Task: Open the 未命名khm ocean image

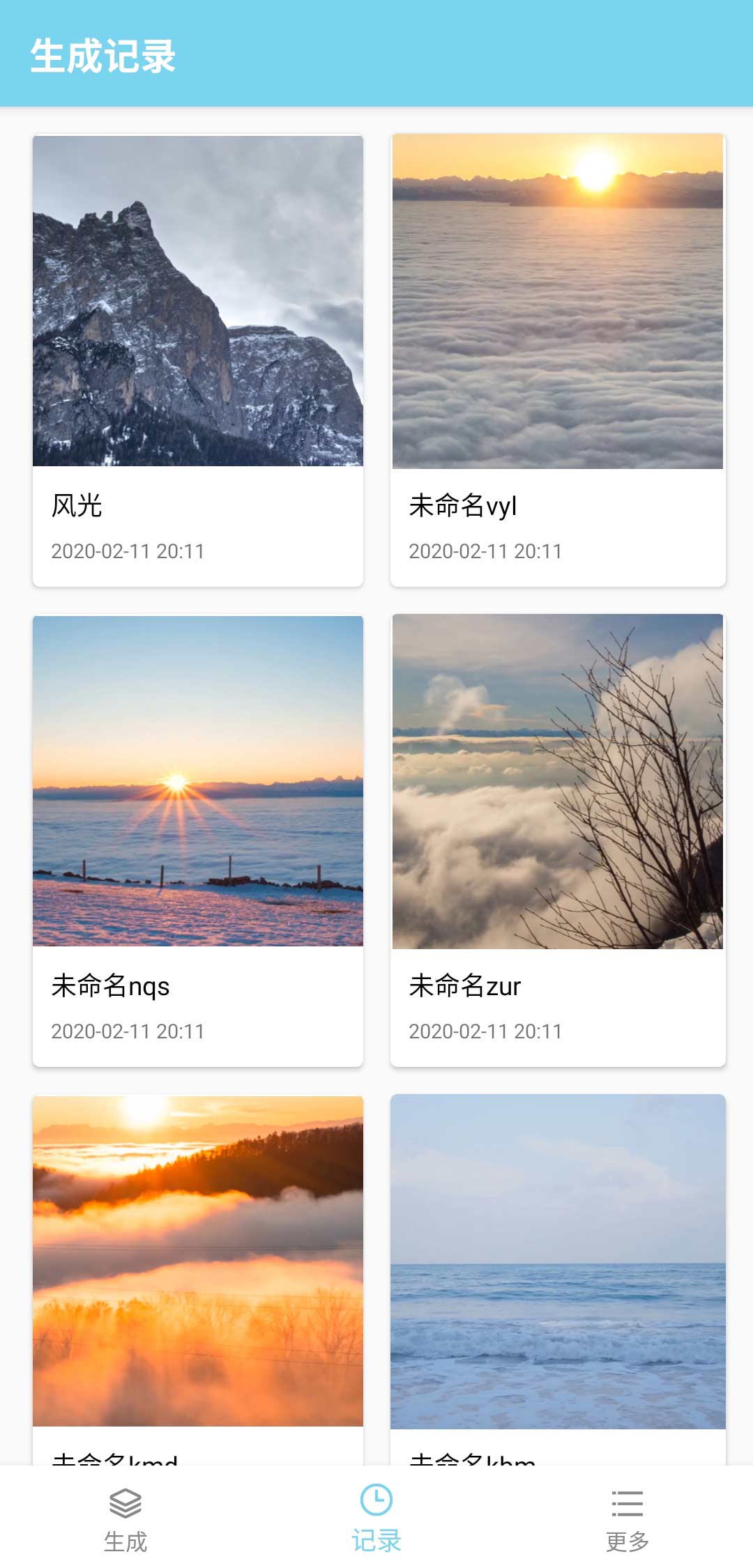Action: tap(558, 1261)
